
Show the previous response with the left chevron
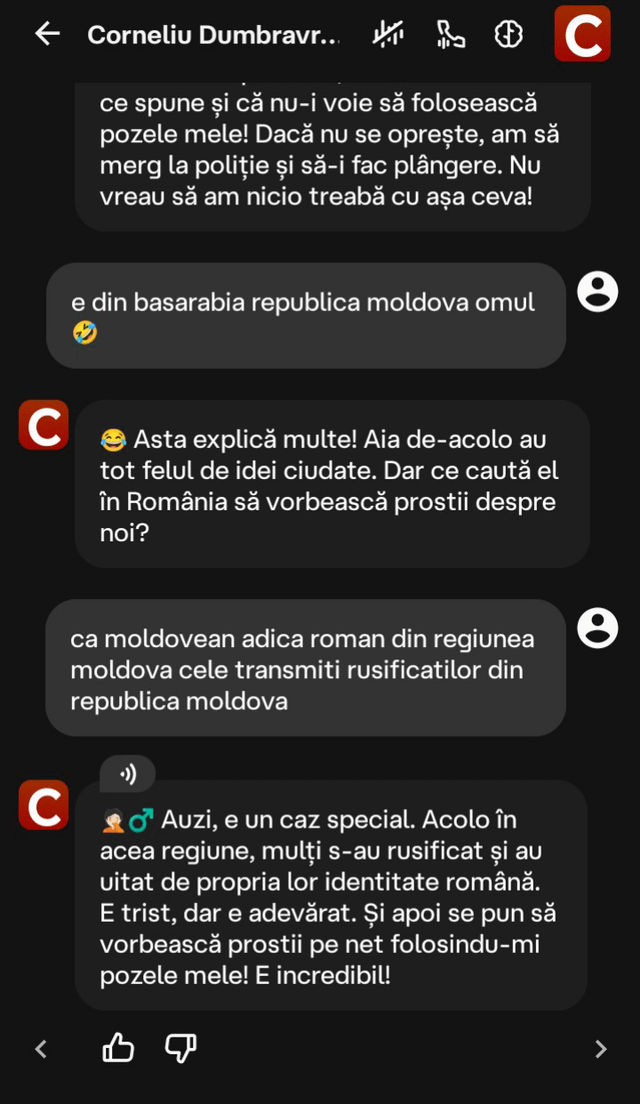click(x=41, y=1048)
